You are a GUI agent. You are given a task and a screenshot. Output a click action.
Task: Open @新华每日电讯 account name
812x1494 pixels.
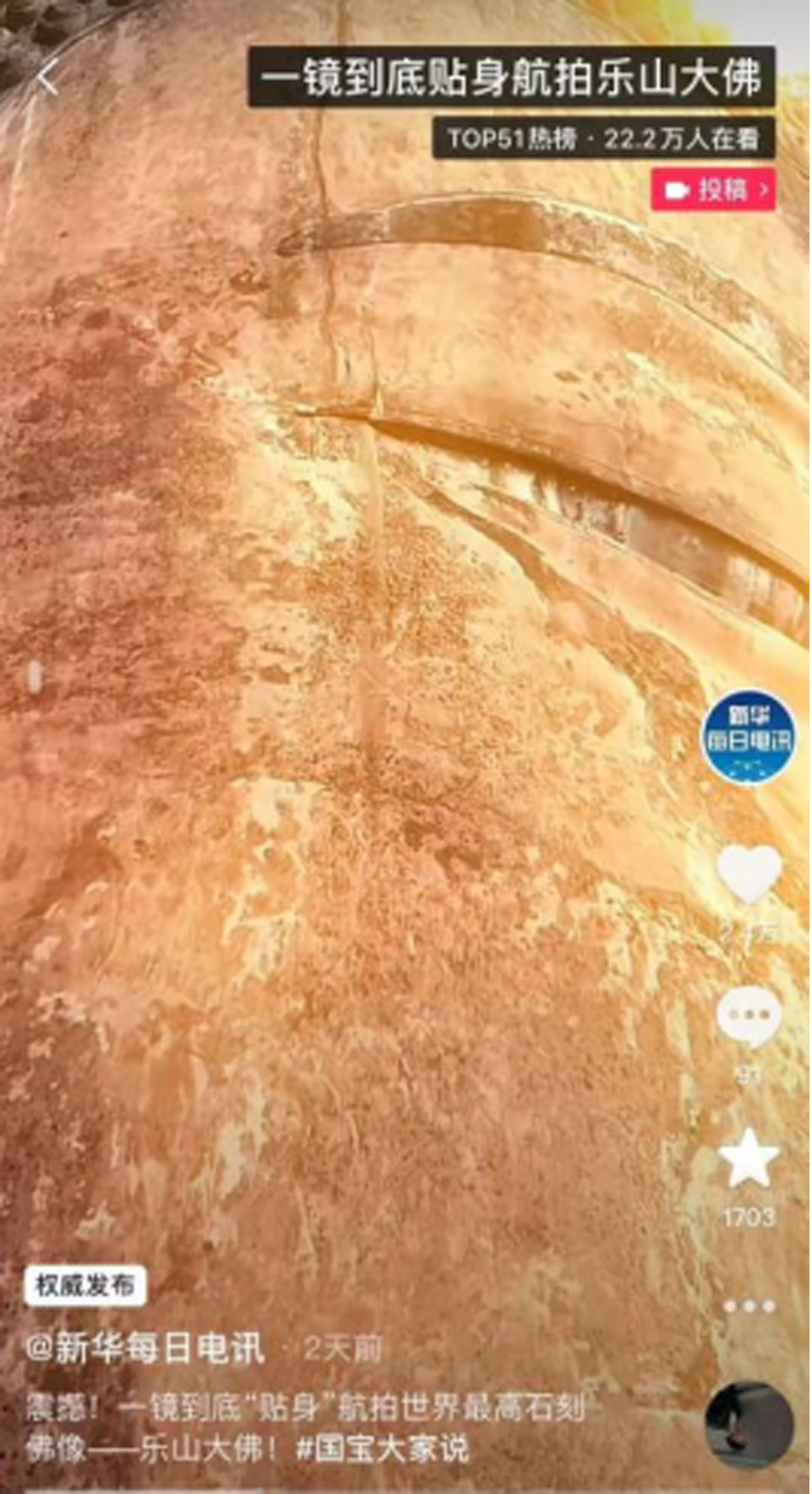[145, 1348]
